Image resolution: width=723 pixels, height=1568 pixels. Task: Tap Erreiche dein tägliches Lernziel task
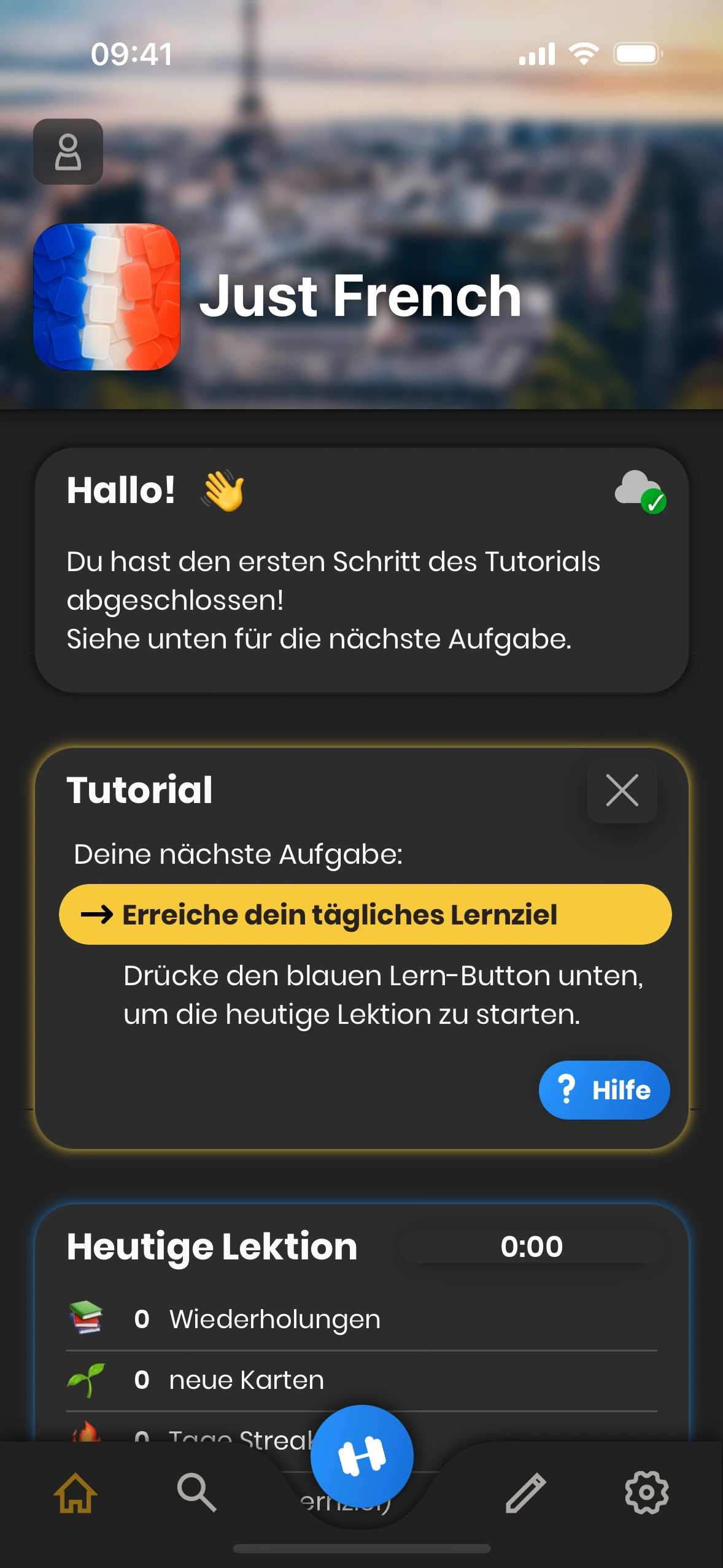[x=365, y=915]
